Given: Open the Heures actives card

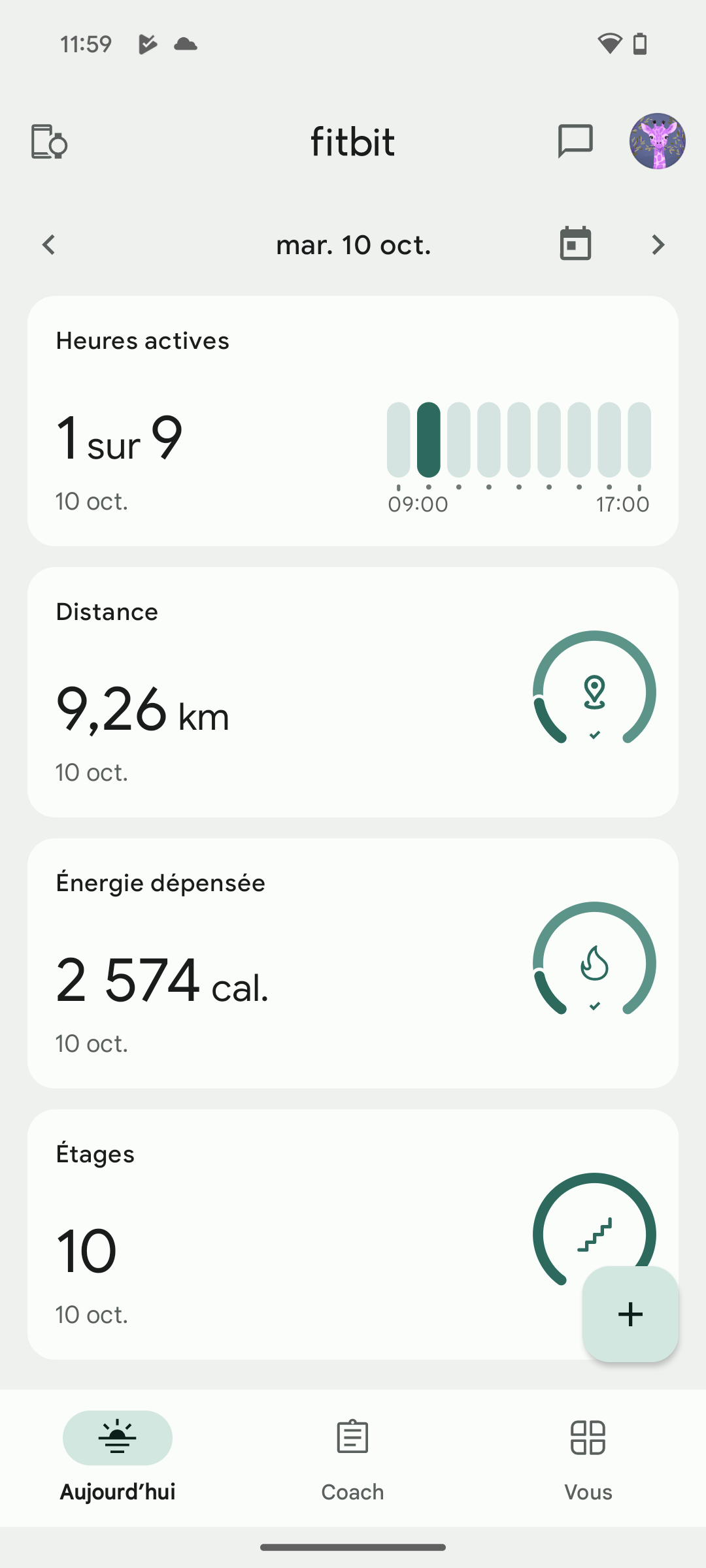Looking at the screenshot, I should (x=353, y=421).
